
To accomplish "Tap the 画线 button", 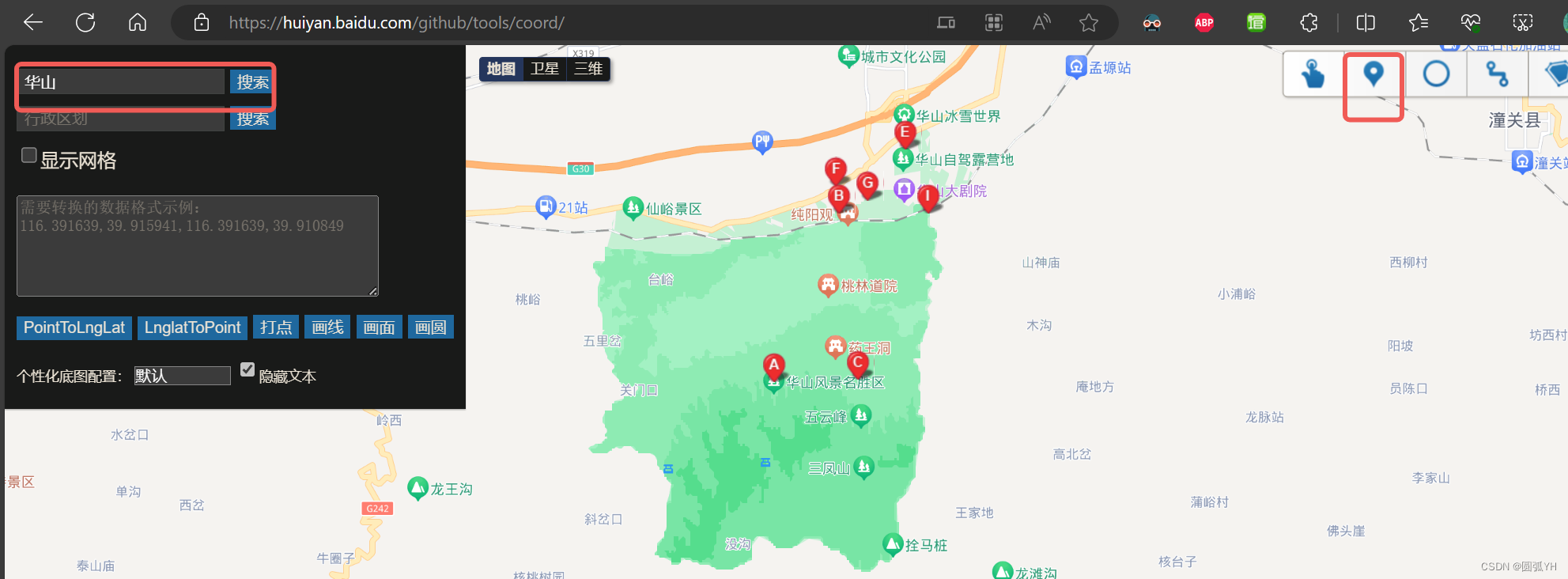I will [327, 327].
